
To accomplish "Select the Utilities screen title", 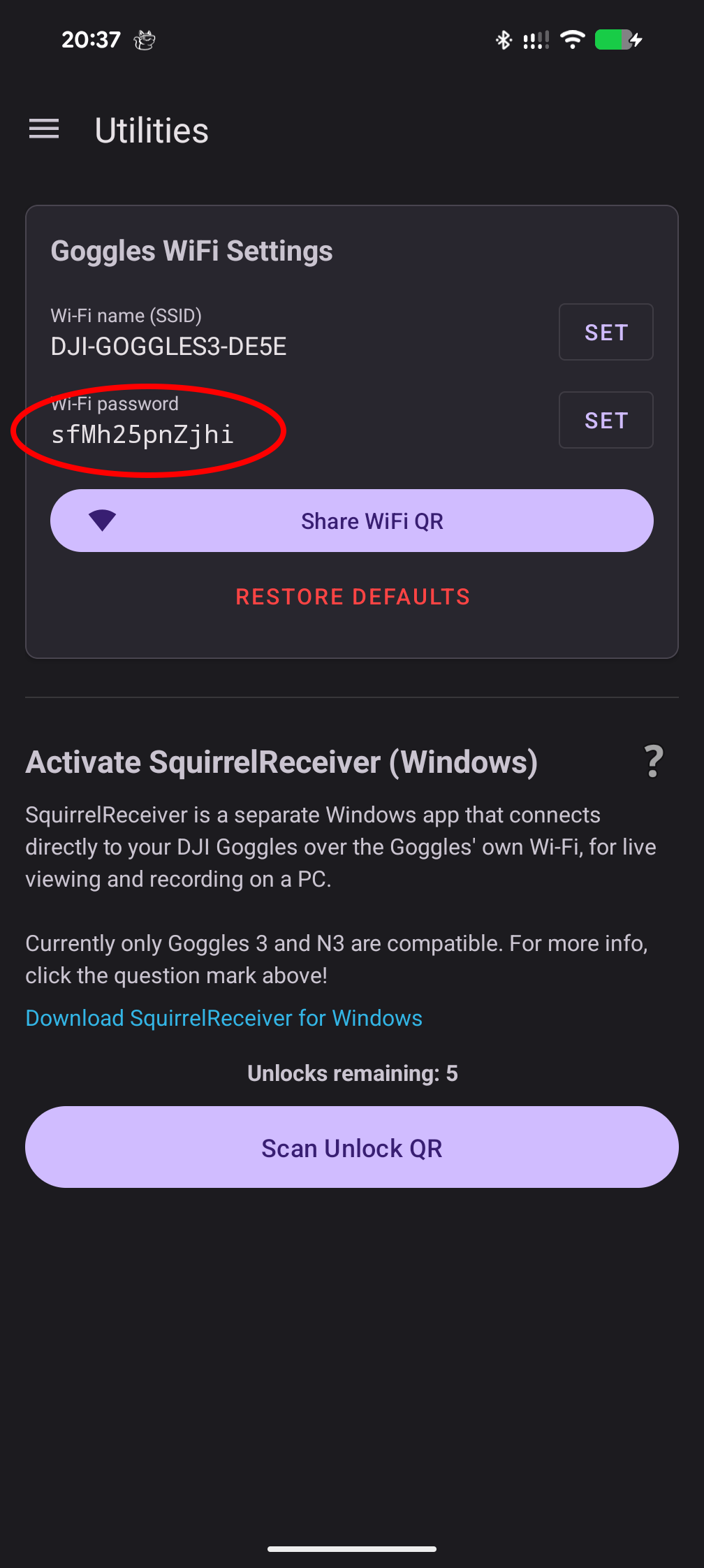I will pos(152,130).
